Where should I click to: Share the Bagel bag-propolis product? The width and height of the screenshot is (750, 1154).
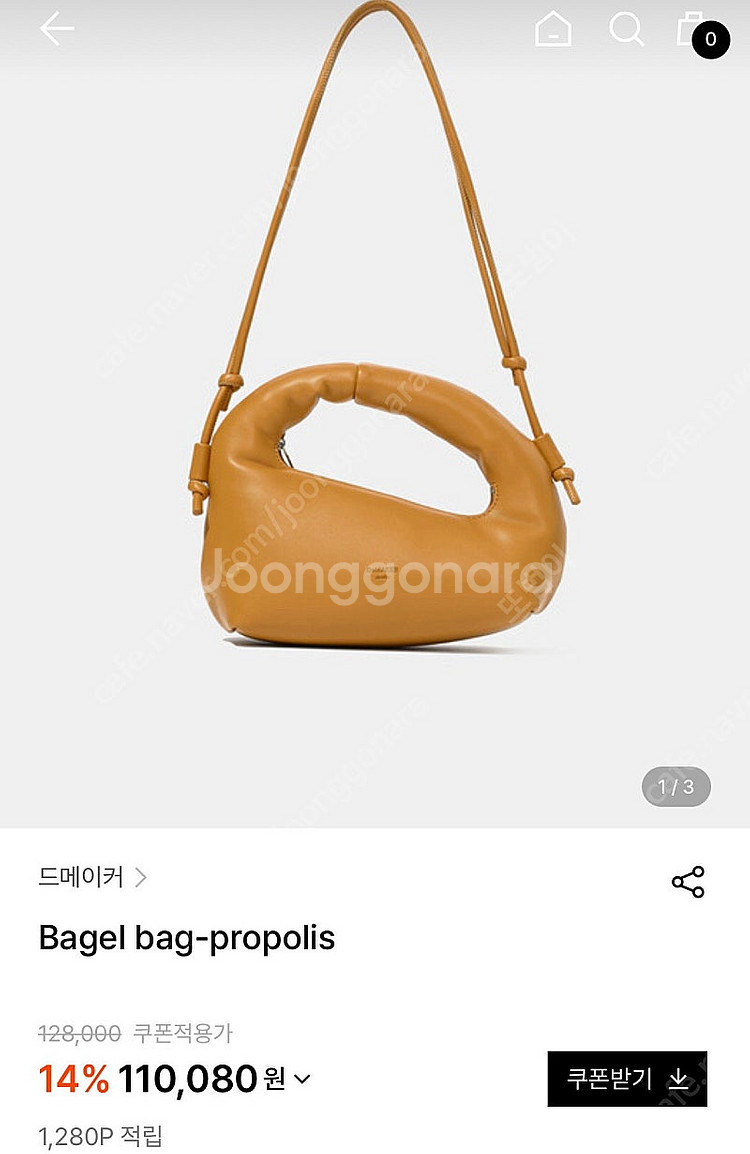coord(688,881)
